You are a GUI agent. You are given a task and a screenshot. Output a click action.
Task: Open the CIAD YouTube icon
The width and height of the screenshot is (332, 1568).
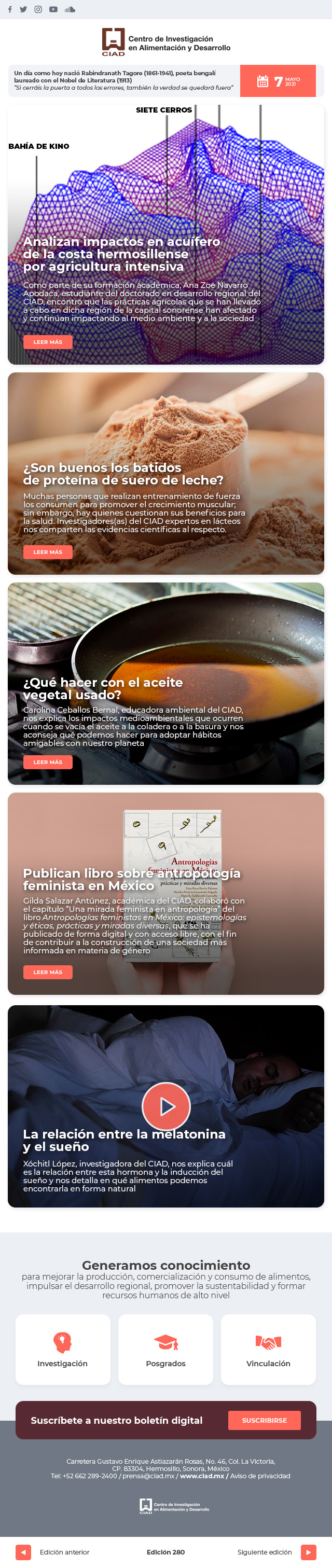pos(53,10)
